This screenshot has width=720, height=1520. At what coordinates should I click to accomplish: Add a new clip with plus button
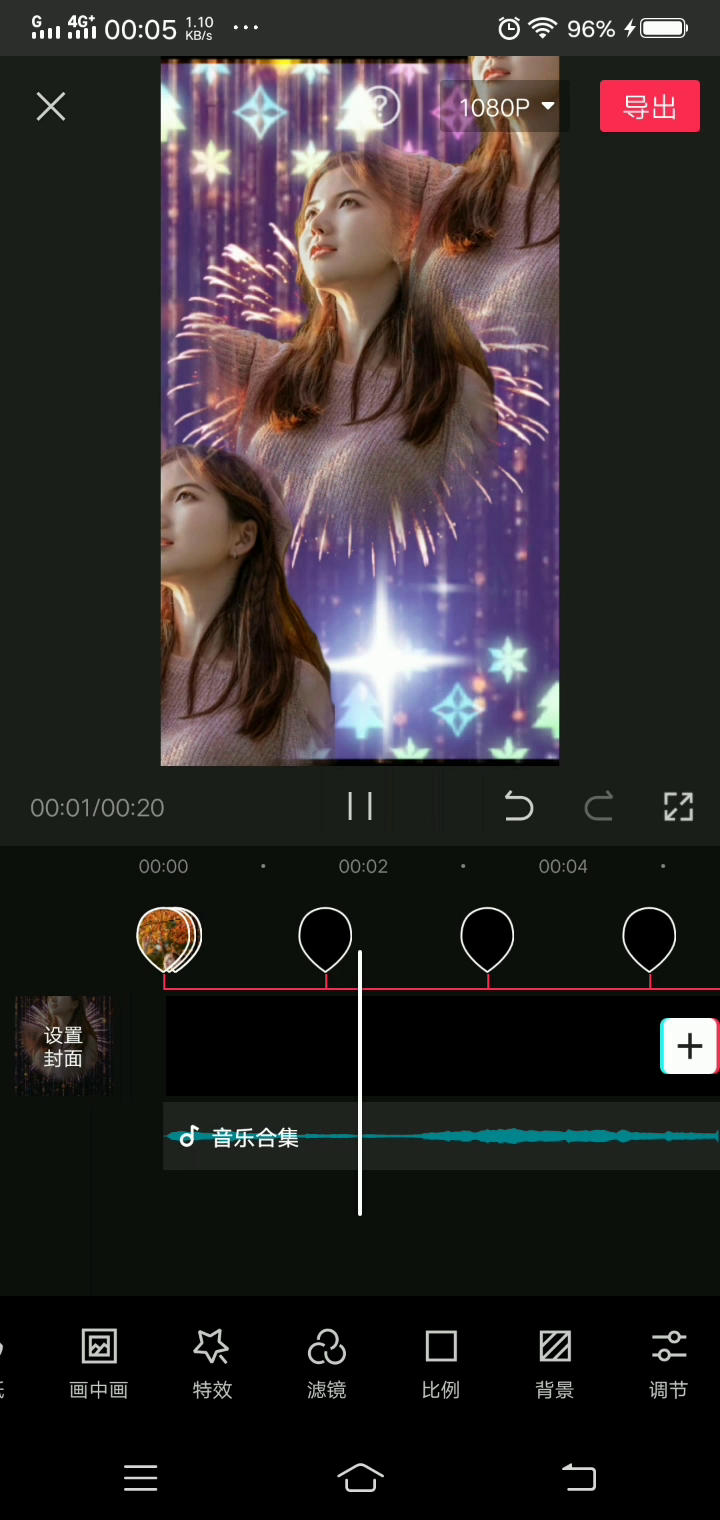click(x=689, y=1046)
